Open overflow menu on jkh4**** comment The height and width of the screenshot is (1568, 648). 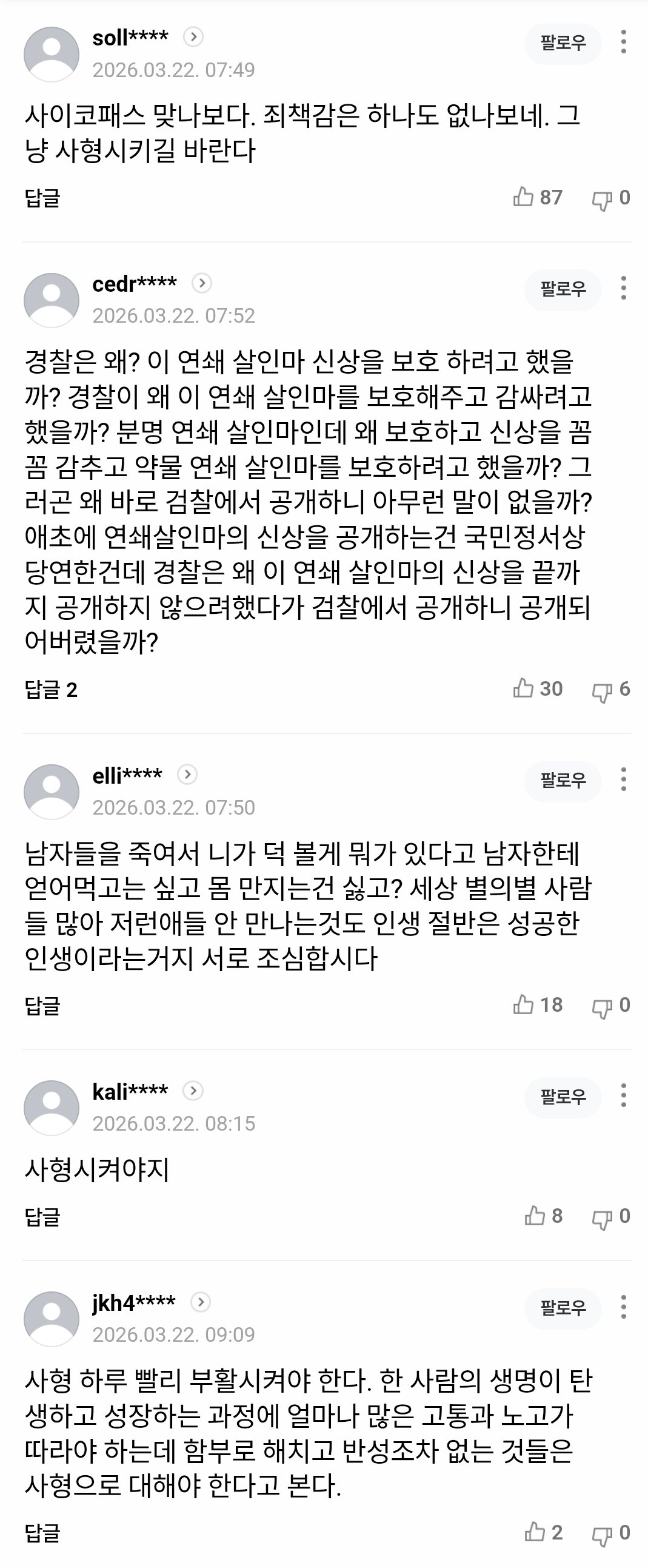pyautogui.click(x=623, y=1307)
